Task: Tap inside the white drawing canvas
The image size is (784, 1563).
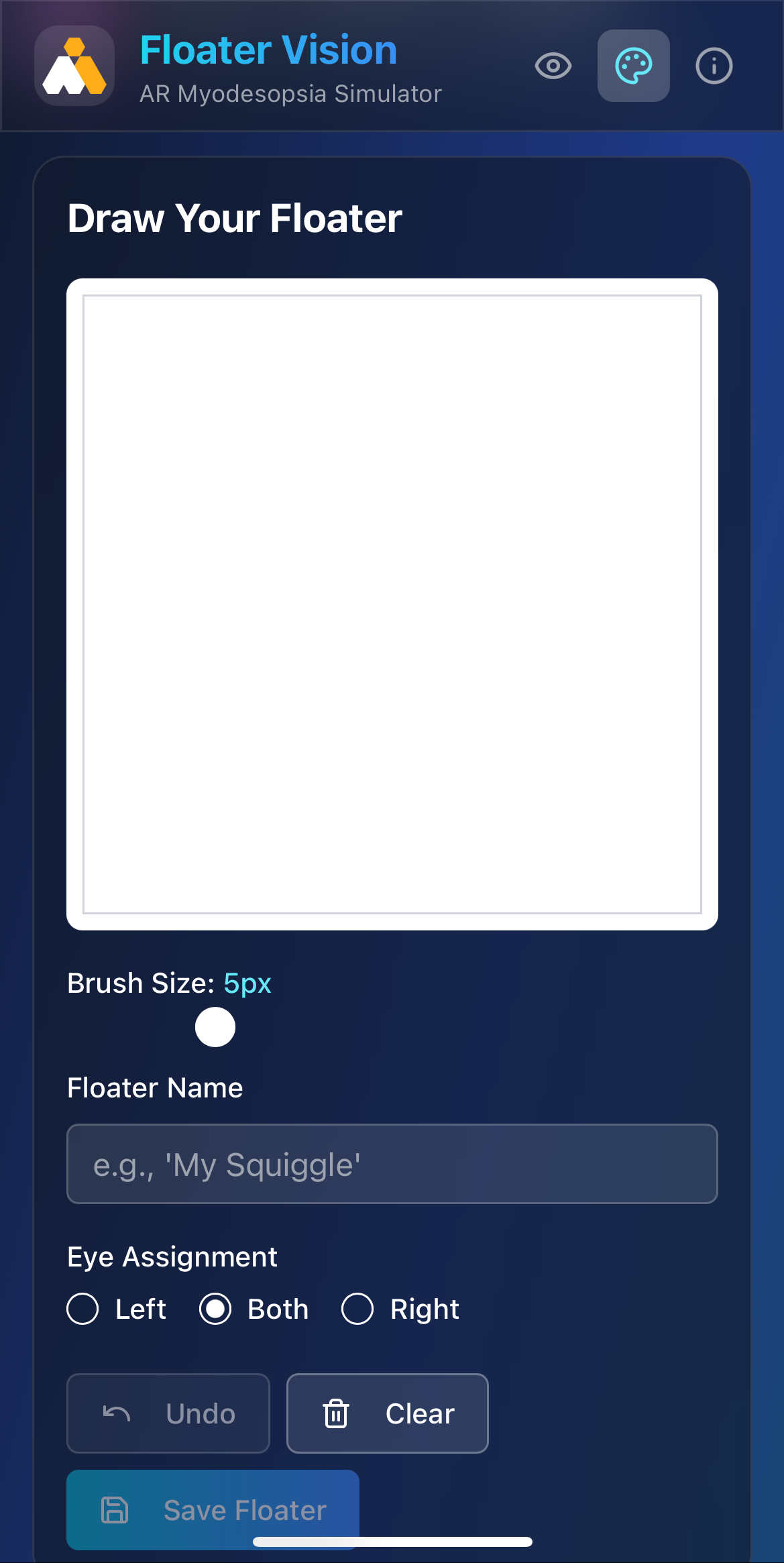Action: tap(392, 604)
